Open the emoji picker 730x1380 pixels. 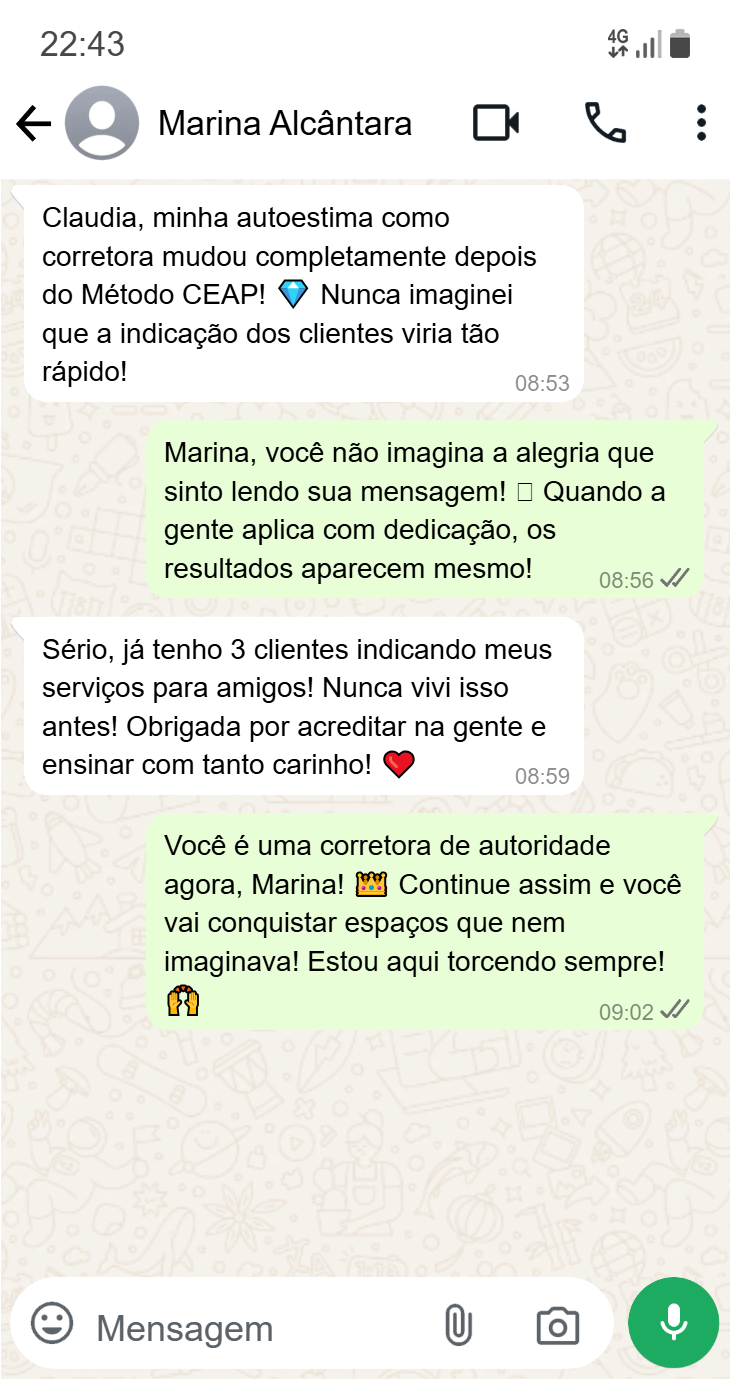tap(52, 1324)
